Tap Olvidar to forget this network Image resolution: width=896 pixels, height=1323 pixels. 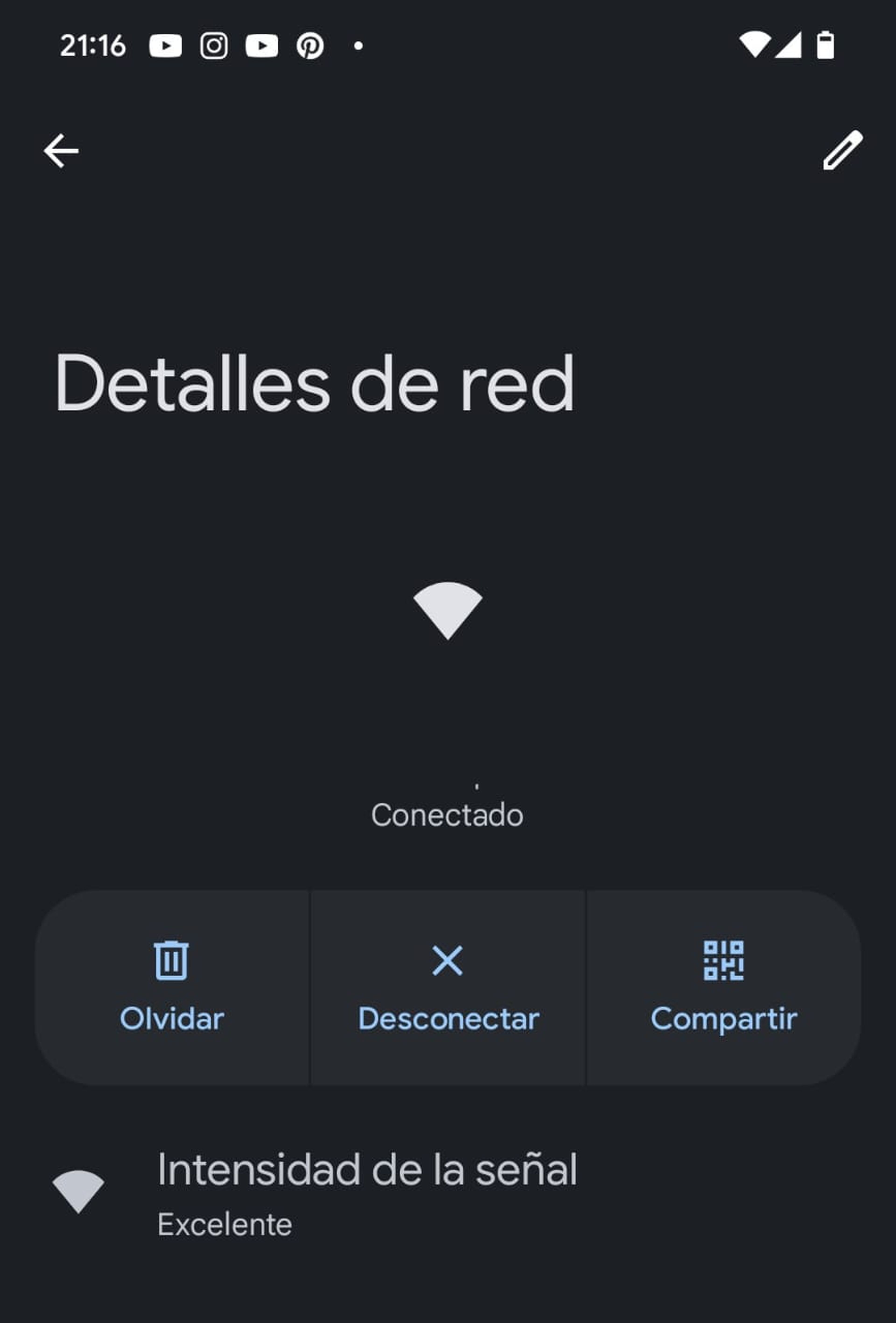pyautogui.click(x=172, y=987)
